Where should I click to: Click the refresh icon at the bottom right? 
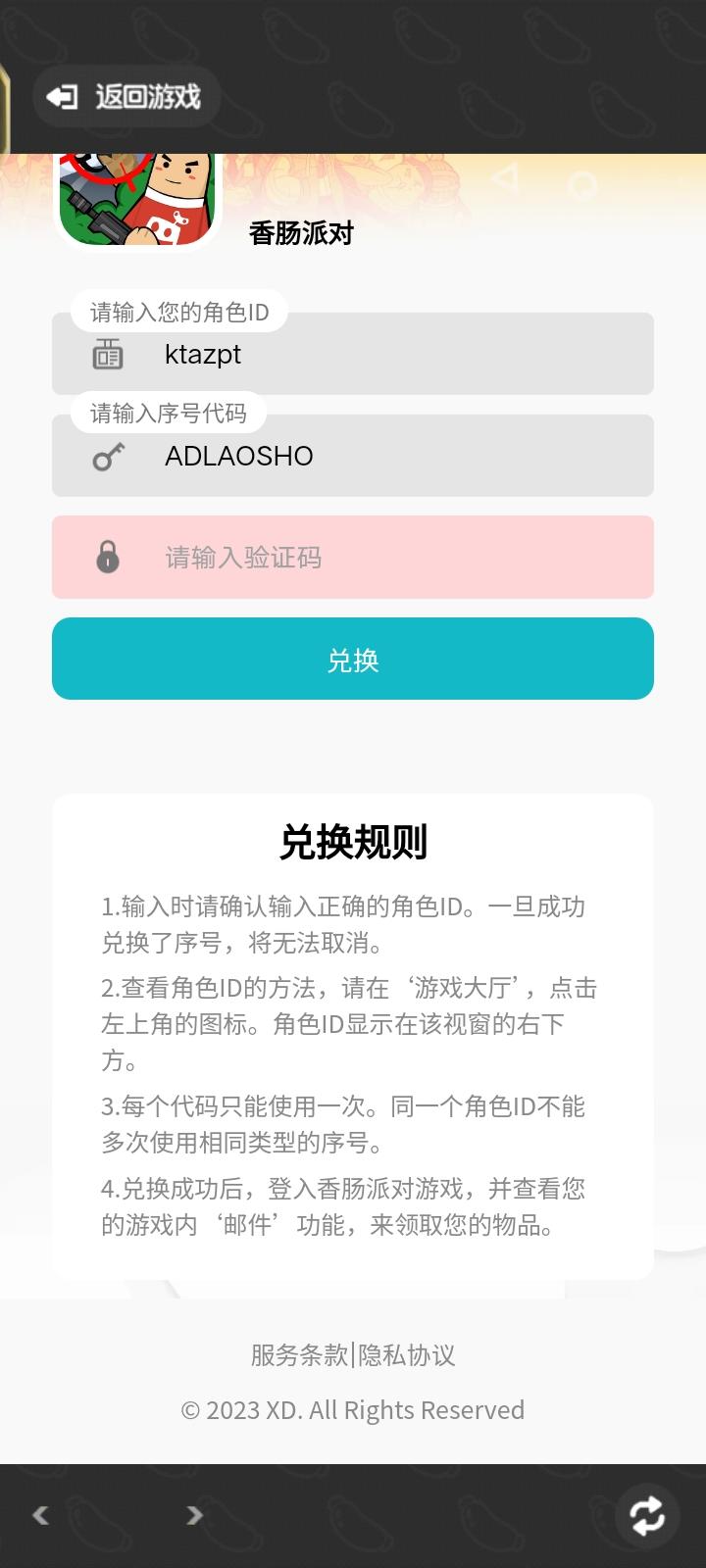tap(648, 1515)
